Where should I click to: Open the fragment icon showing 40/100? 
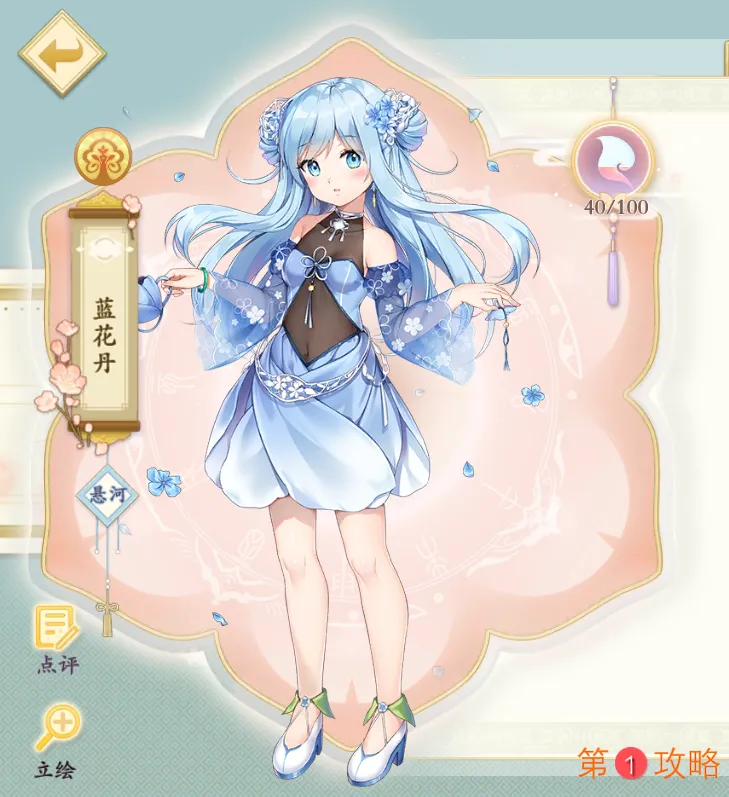pos(613,161)
